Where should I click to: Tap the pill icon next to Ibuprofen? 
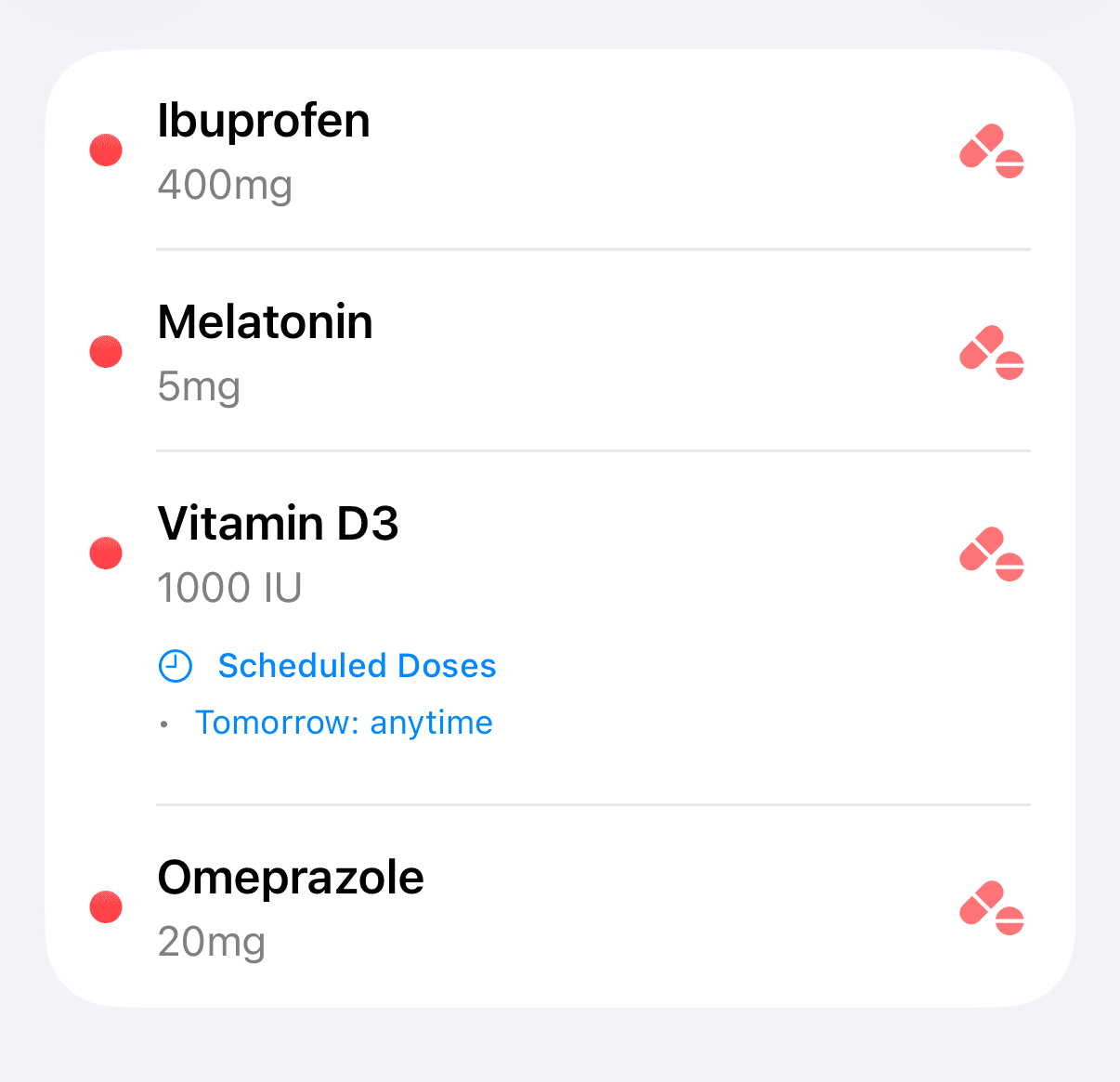coord(991,150)
